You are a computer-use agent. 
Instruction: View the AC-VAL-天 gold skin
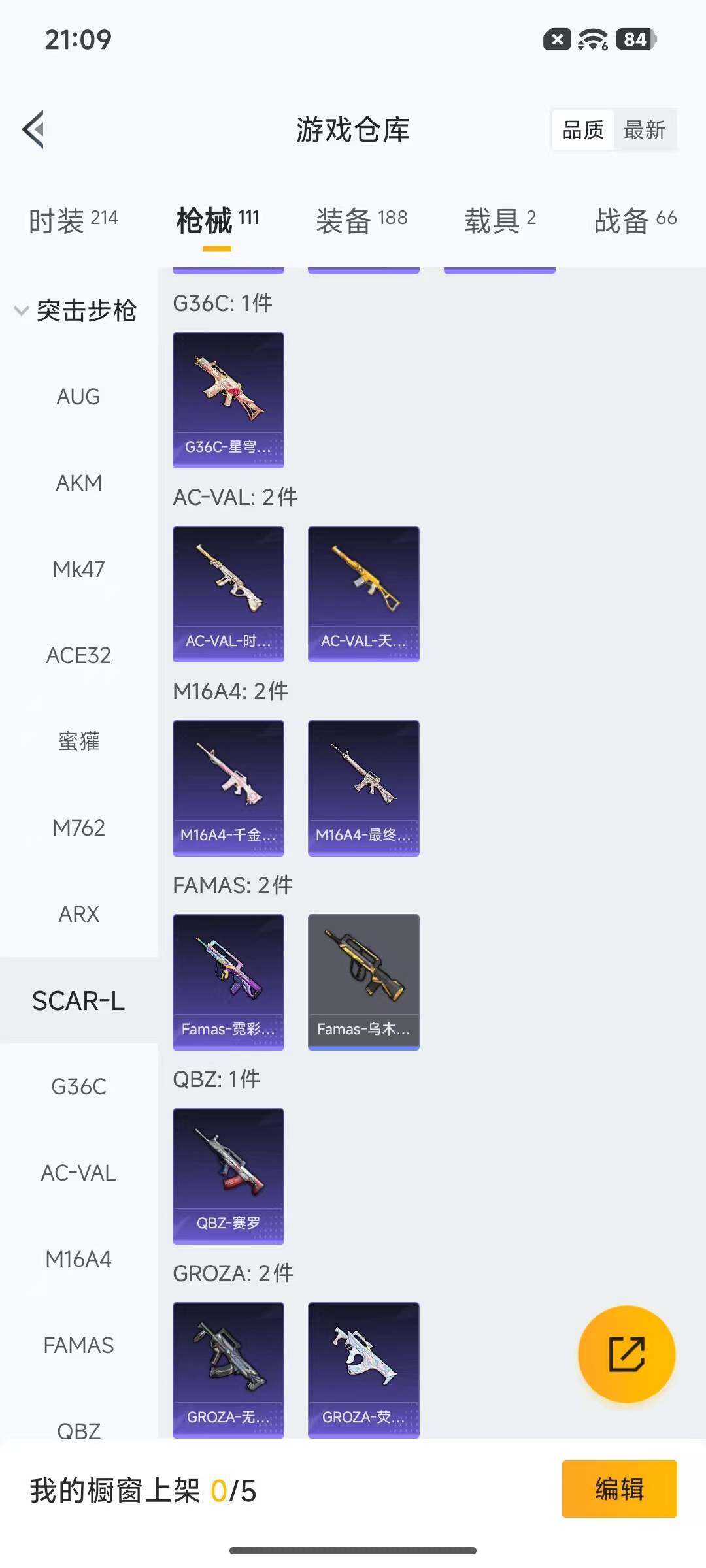click(x=363, y=594)
